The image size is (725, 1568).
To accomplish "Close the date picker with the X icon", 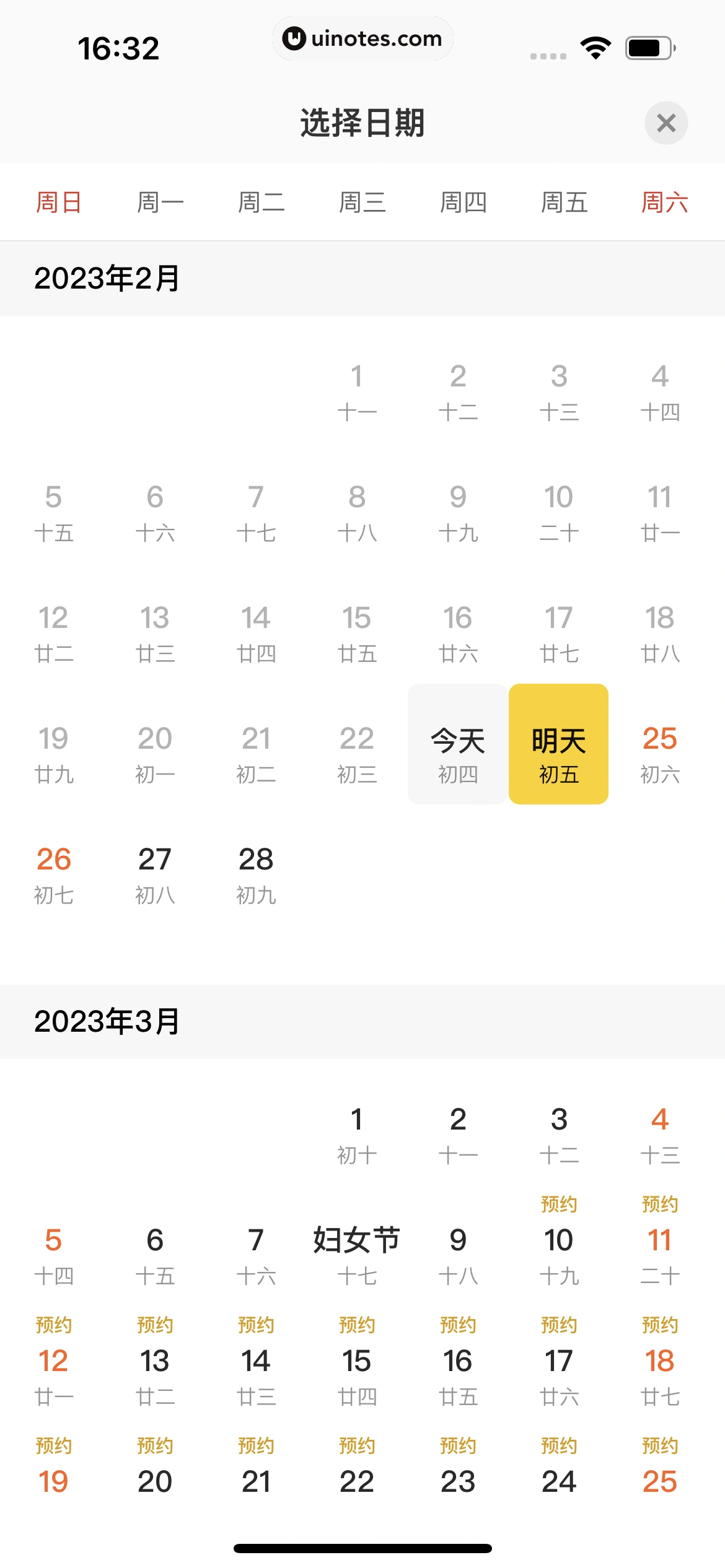I will pyautogui.click(x=666, y=123).
